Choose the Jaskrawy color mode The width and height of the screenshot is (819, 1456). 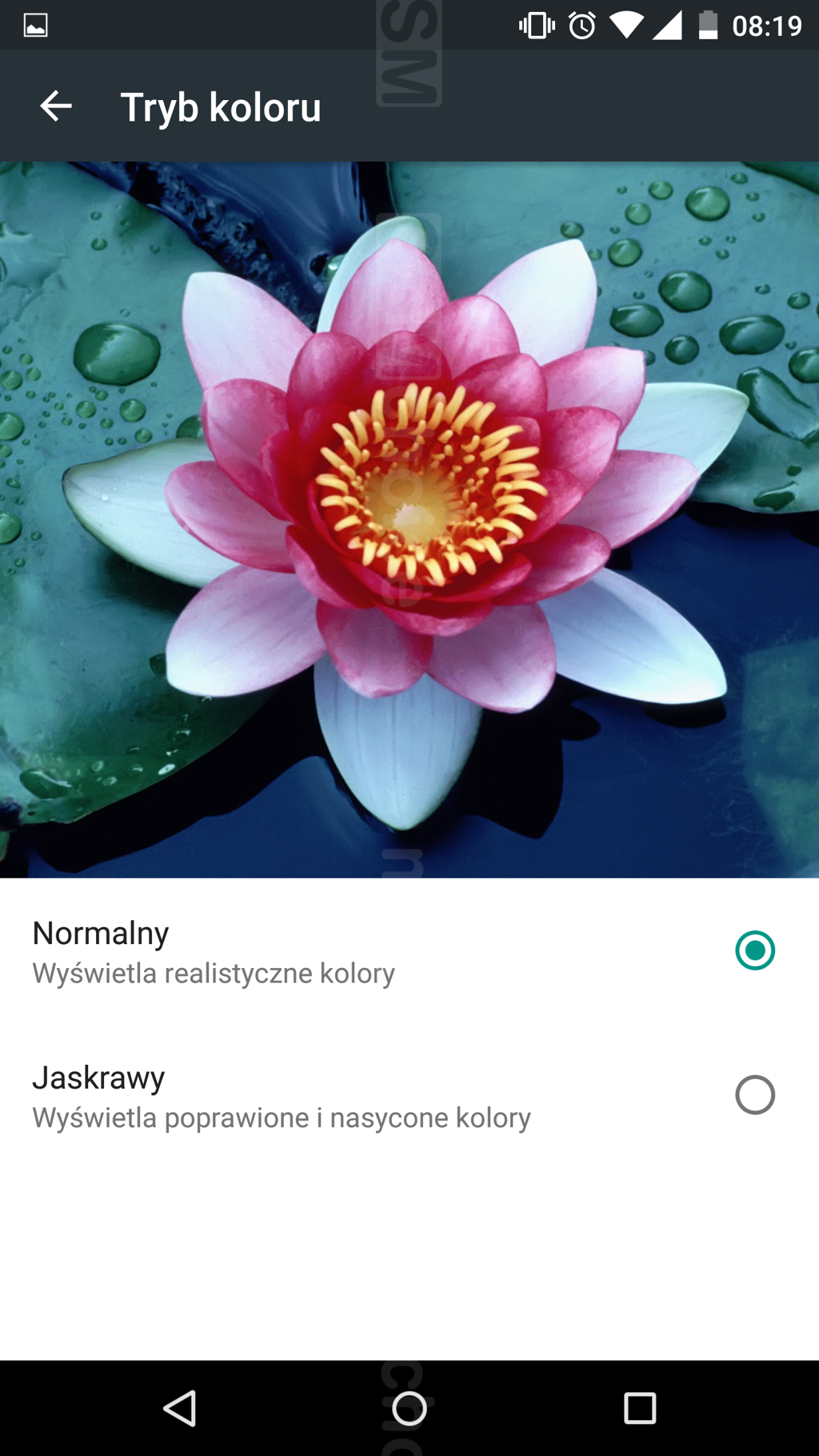click(409, 1095)
